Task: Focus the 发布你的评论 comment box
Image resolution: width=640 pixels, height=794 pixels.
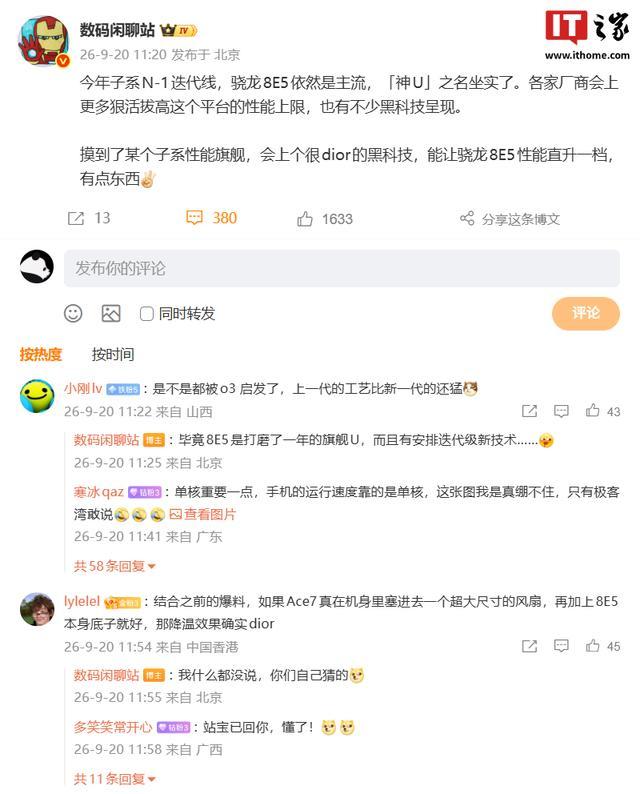Action: click(341, 268)
